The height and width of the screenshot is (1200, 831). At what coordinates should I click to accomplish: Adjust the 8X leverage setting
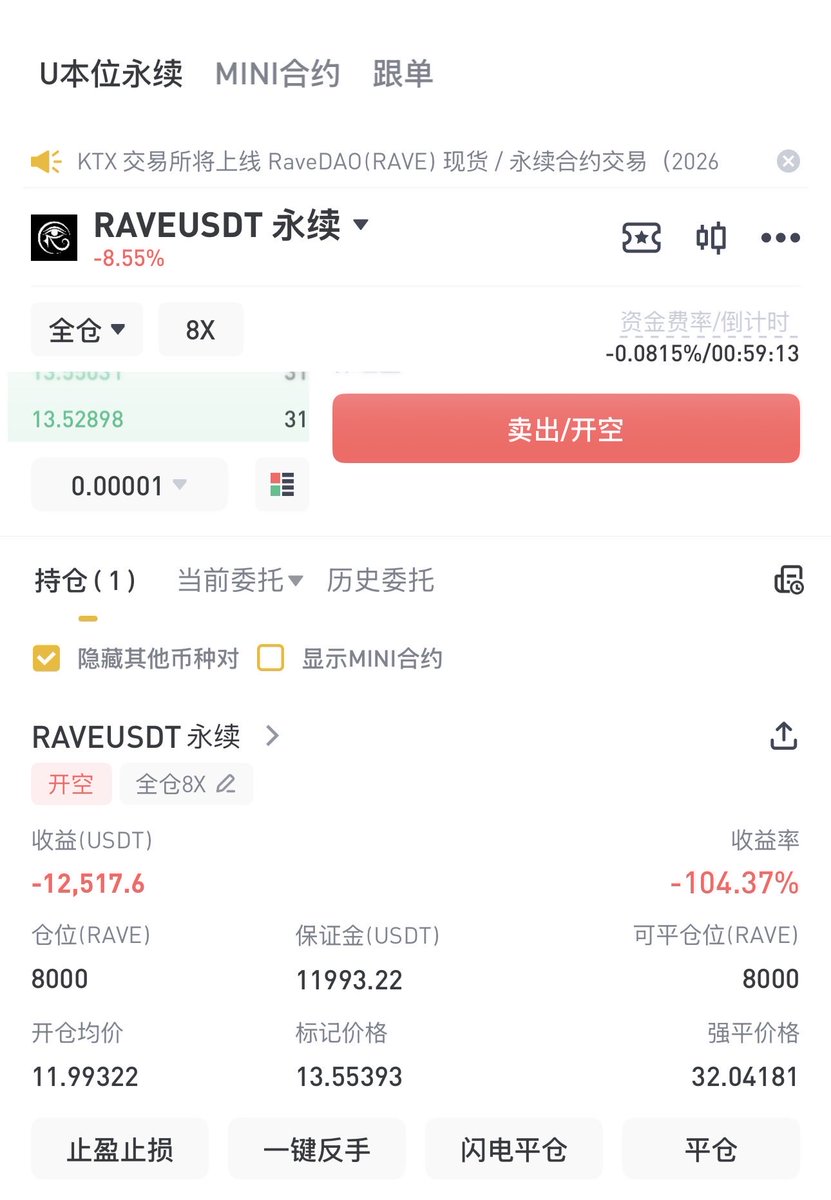pyautogui.click(x=200, y=330)
